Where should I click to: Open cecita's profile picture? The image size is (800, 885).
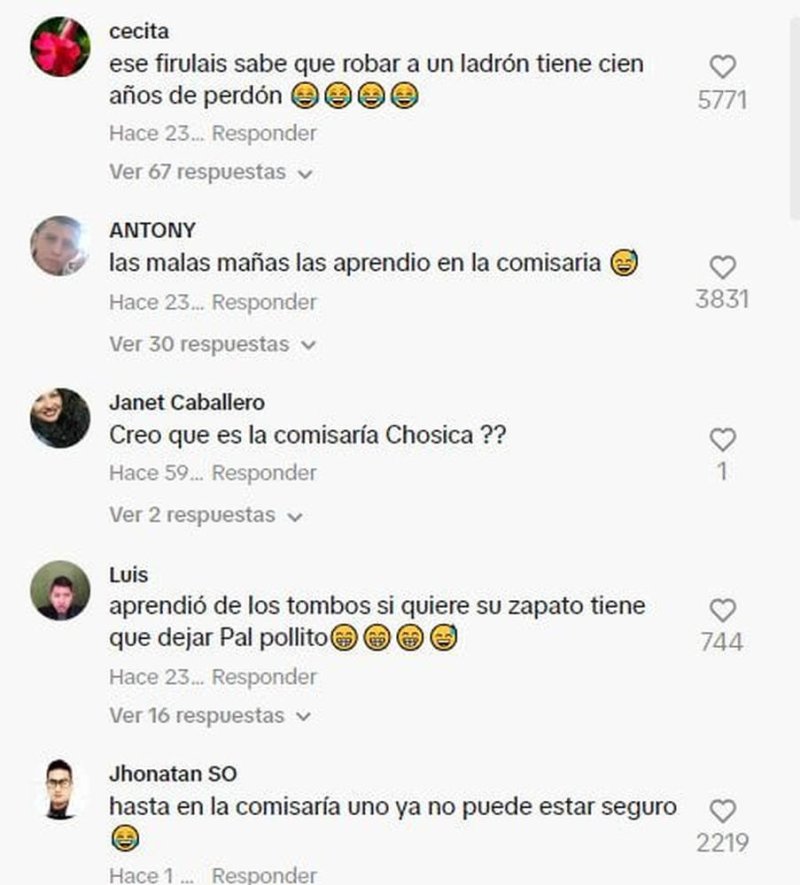pyautogui.click(x=60, y=46)
